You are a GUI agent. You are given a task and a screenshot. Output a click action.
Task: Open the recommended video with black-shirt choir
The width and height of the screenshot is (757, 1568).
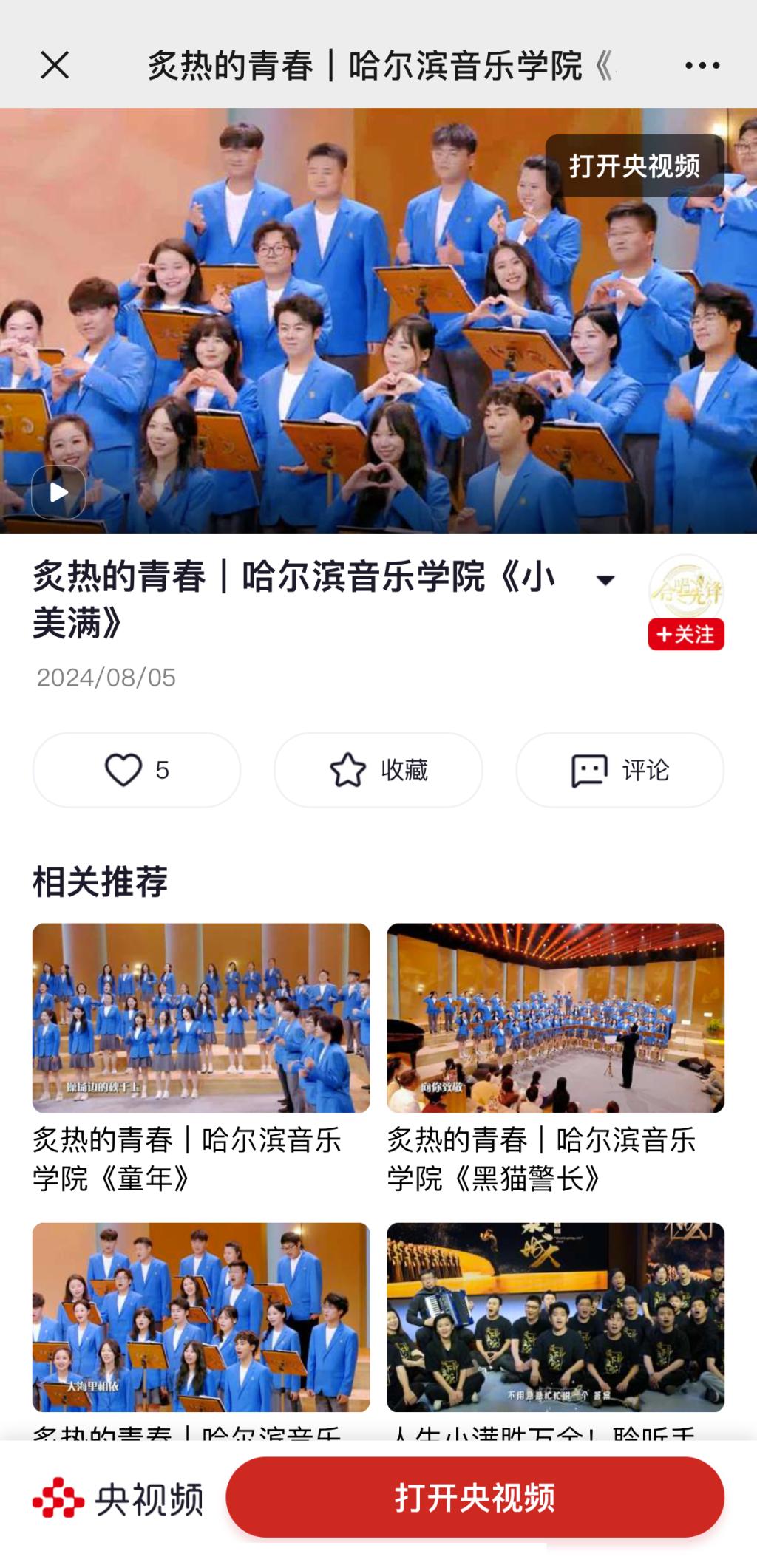pyautogui.click(x=555, y=1317)
